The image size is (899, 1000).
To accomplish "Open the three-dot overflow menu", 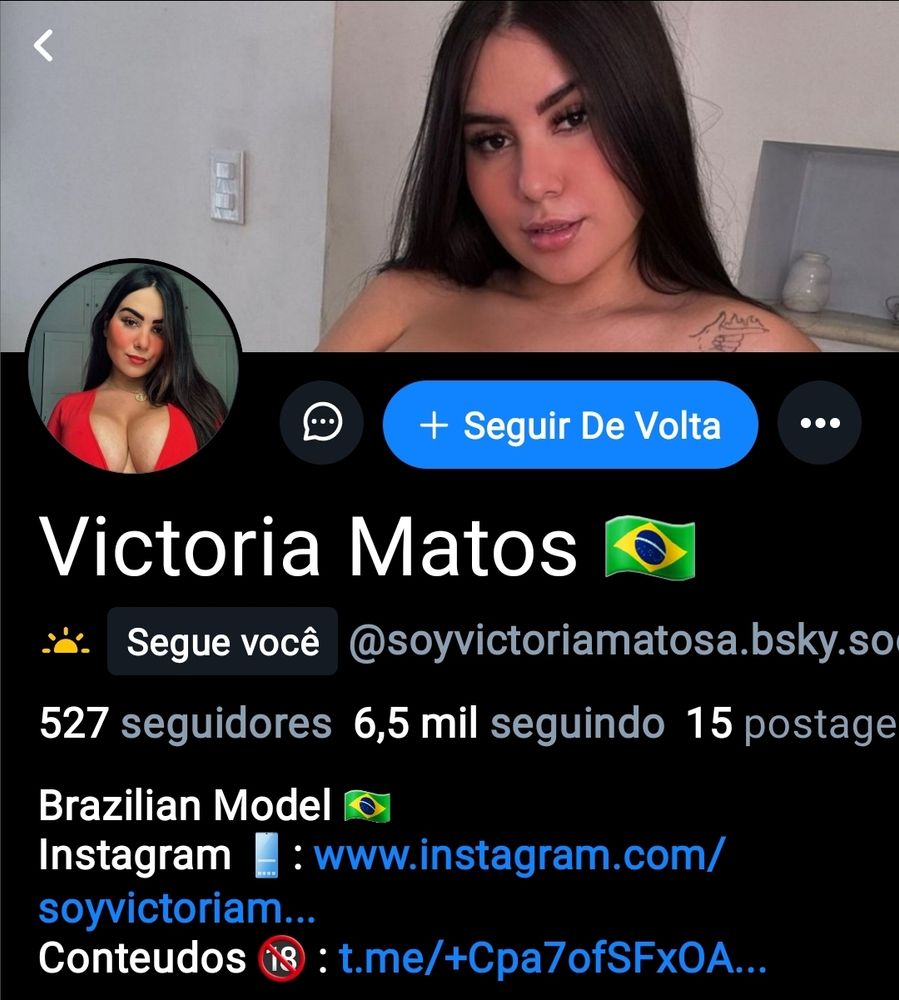I will (x=819, y=423).
